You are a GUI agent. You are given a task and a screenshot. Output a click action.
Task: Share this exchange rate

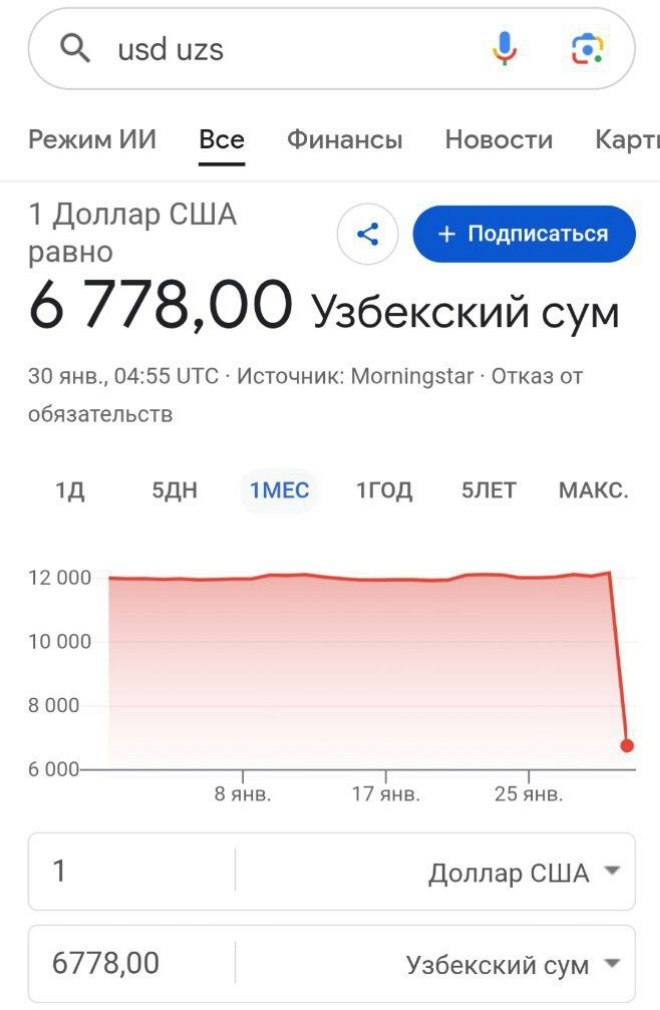coord(368,235)
